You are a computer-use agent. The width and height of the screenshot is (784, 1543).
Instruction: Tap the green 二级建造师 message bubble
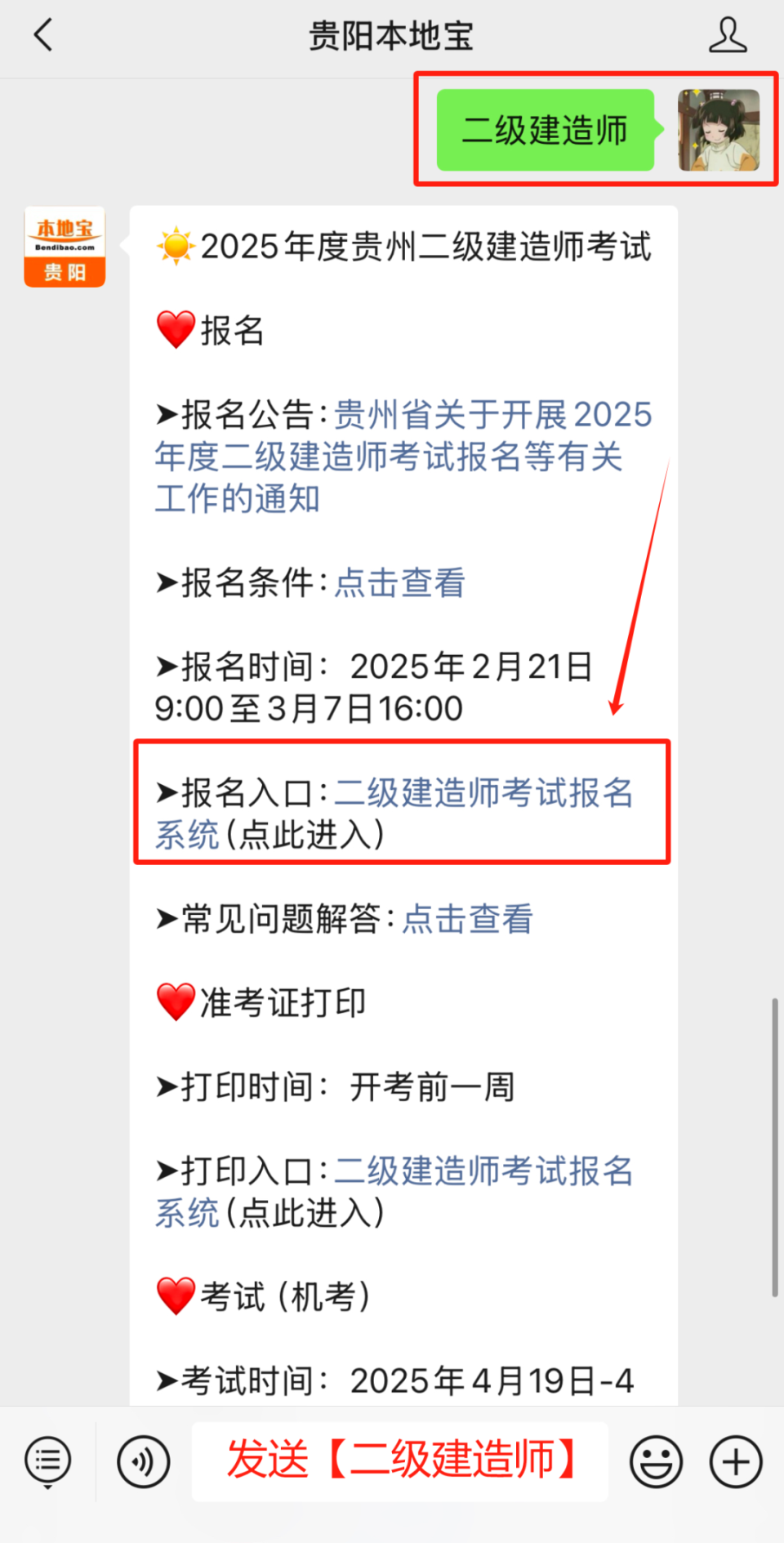(x=546, y=129)
